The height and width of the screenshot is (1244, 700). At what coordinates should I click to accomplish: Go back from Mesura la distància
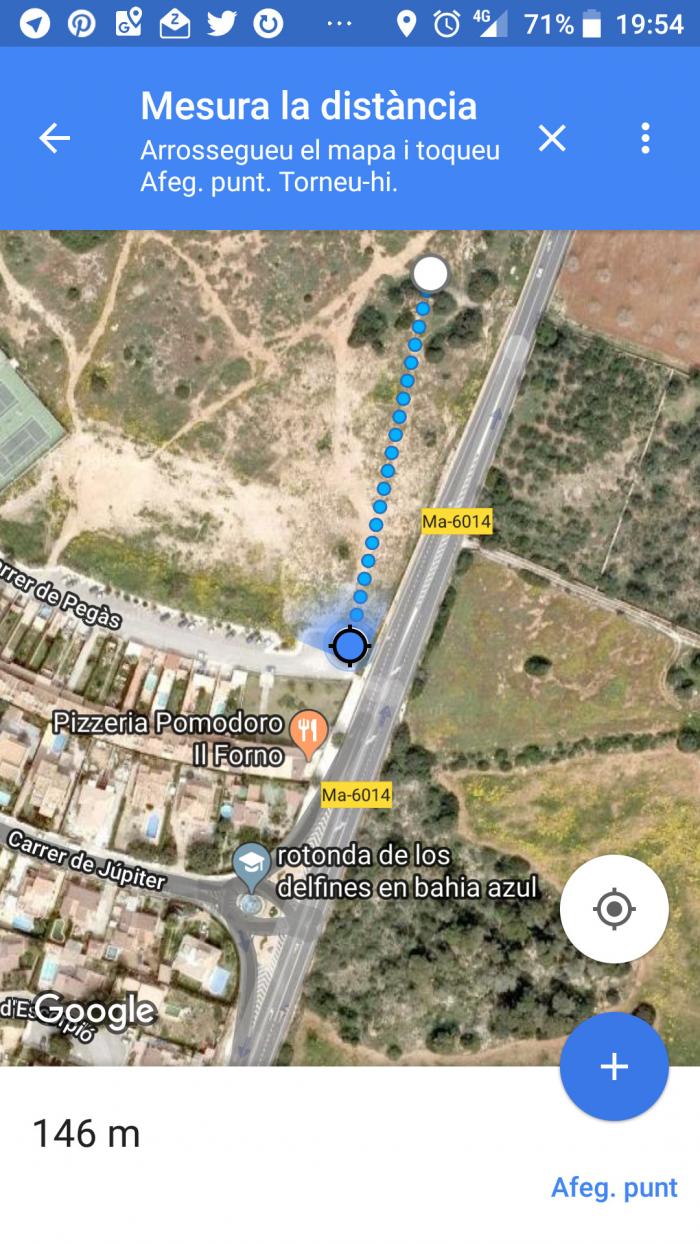pos(54,139)
